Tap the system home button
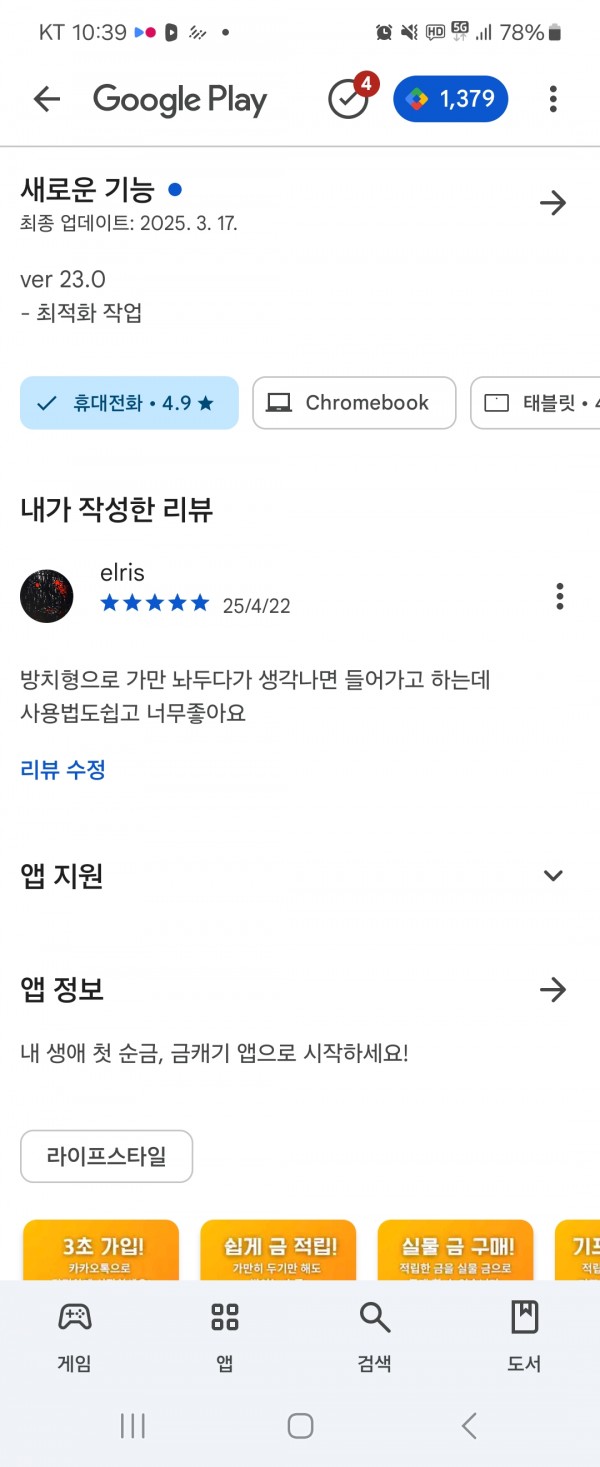 coord(300,1425)
